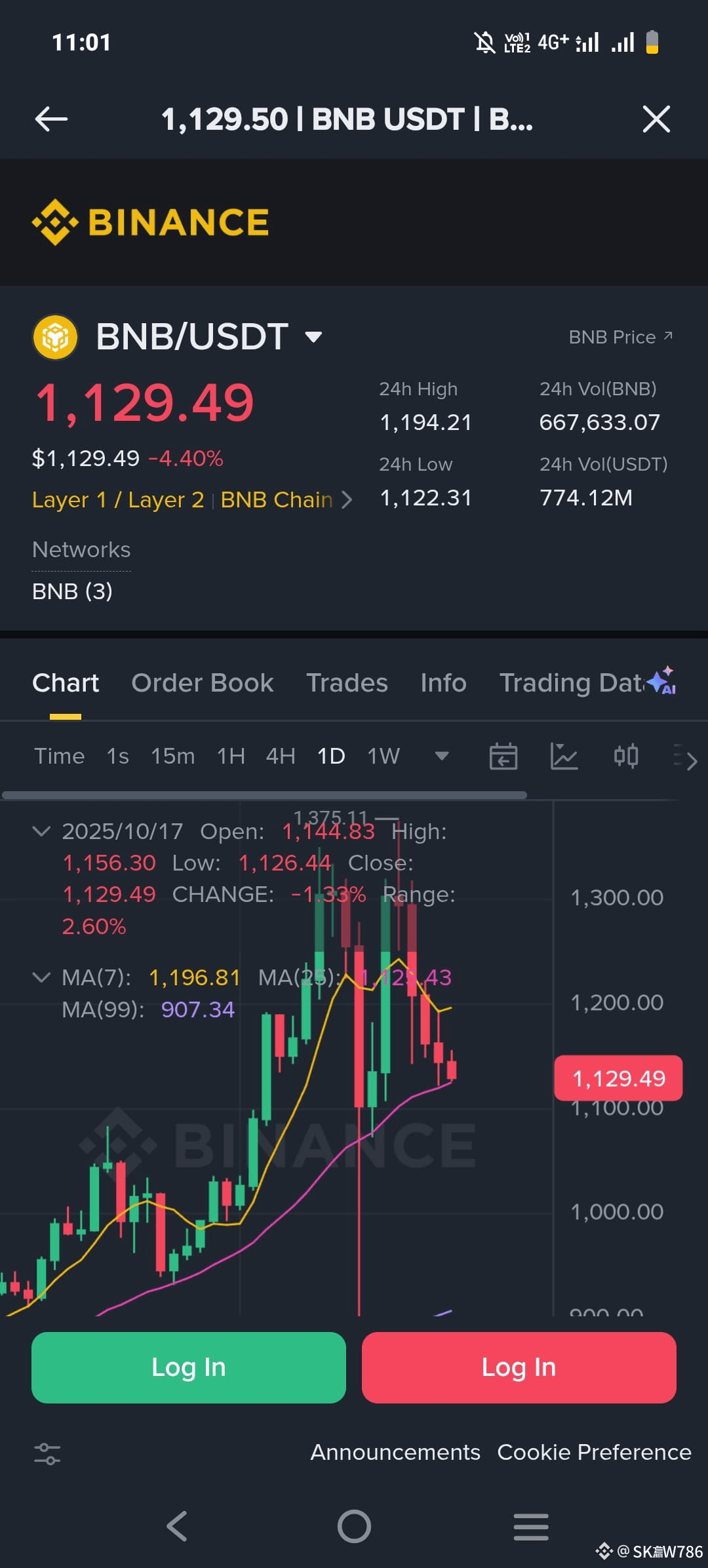This screenshot has height=1568, width=708.
Task: Open the extra timeframes dropdown arrow
Action: [x=441, y=756]
